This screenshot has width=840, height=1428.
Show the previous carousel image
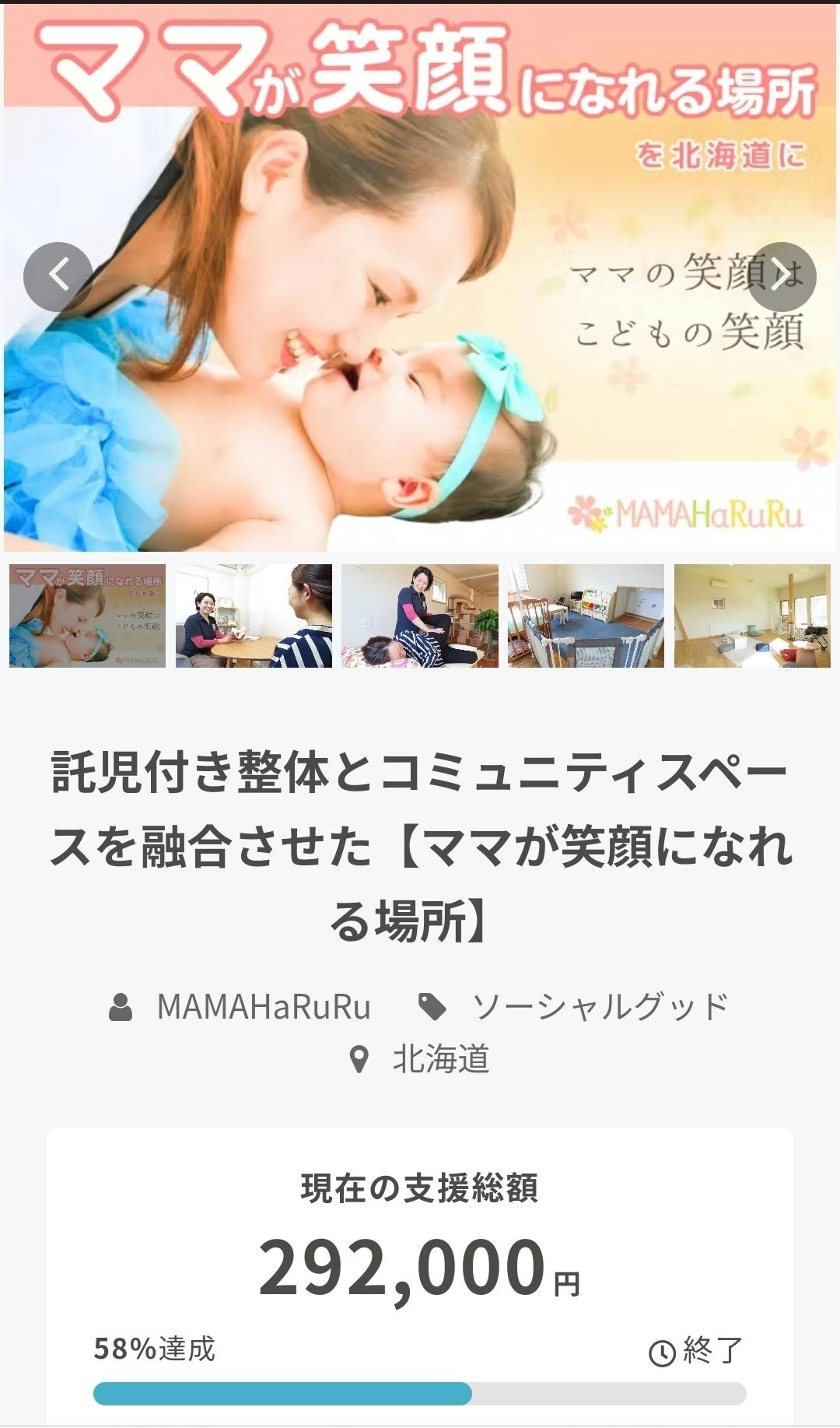tap(58, 276)
